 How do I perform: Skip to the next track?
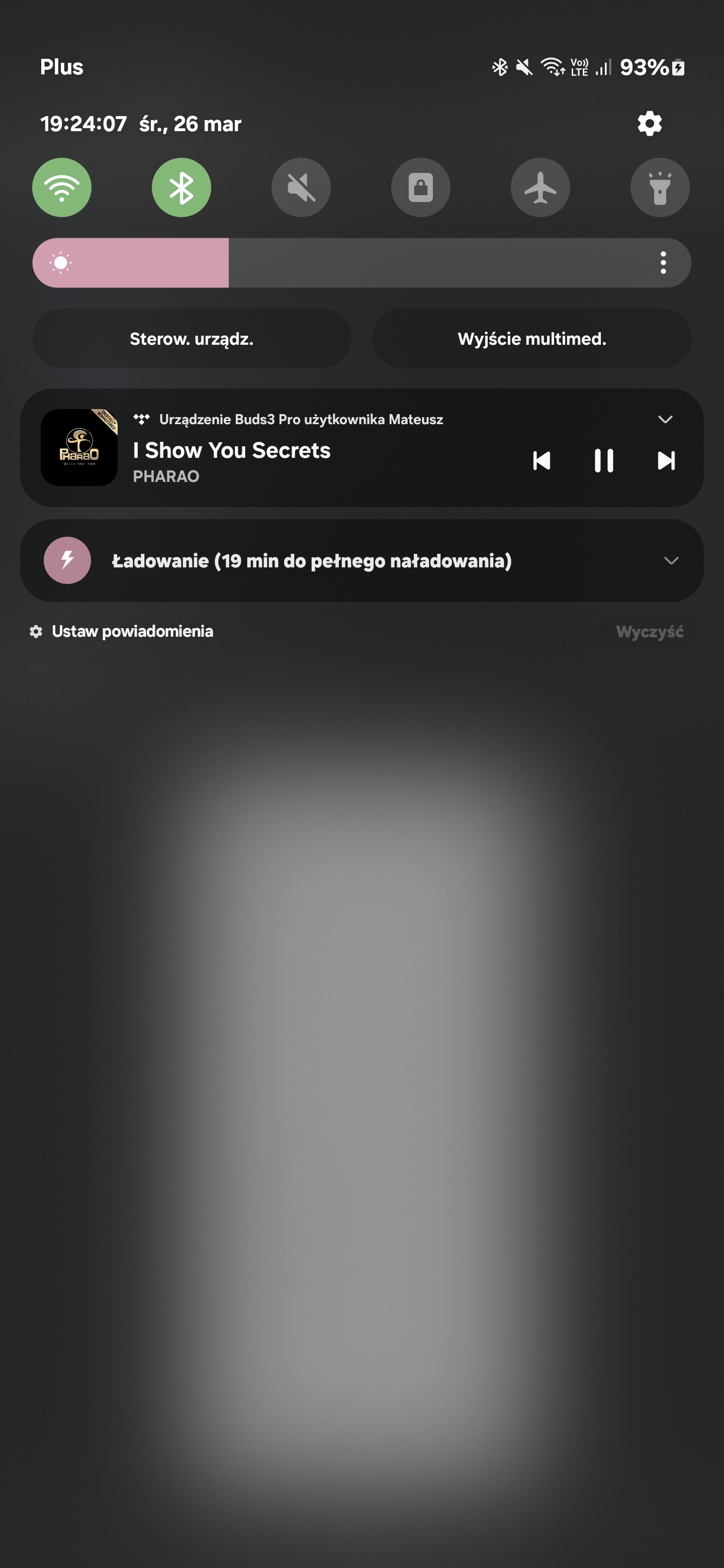[x=666, y=461]
